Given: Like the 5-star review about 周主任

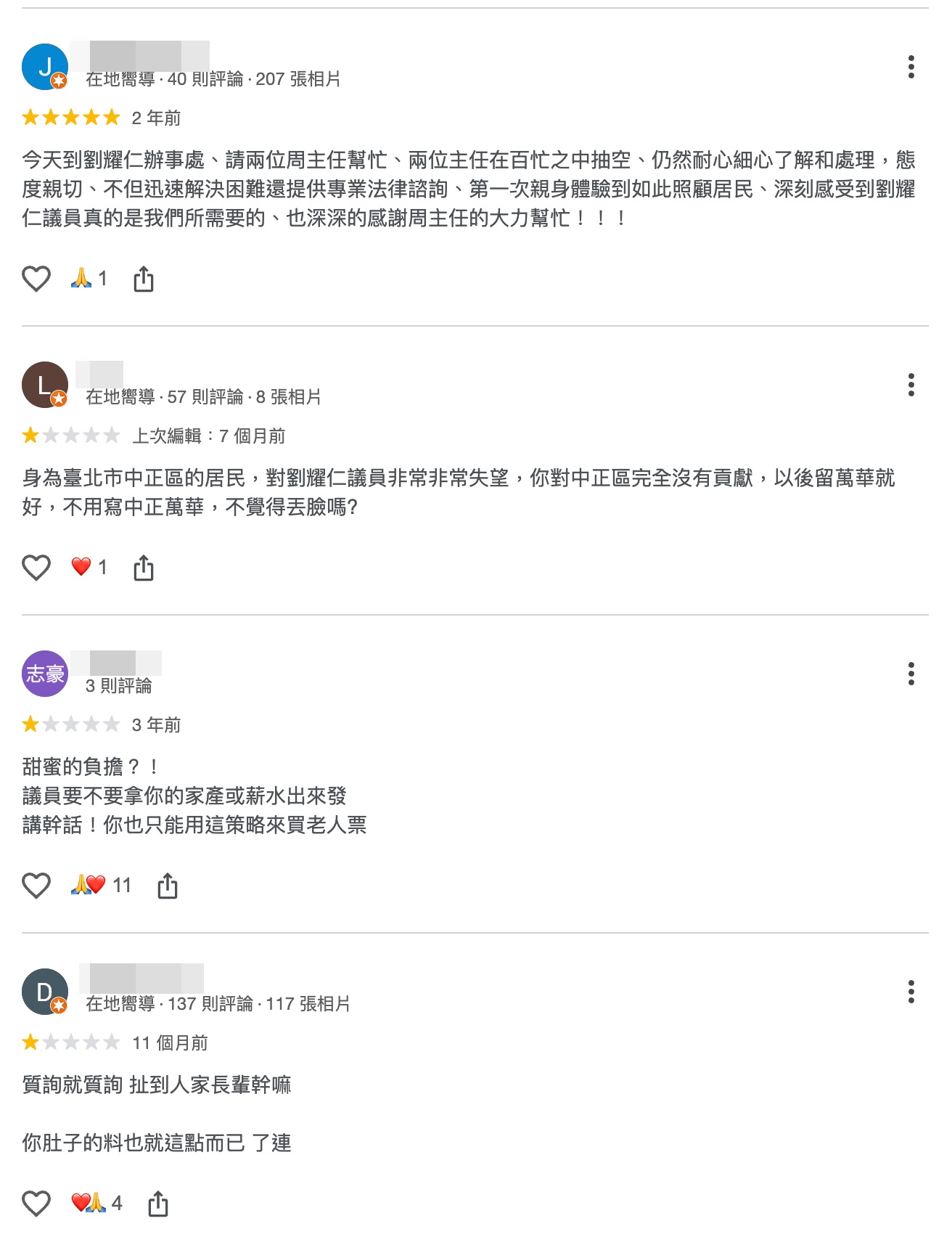Looking at the screenshot, I should pos(36,279).
